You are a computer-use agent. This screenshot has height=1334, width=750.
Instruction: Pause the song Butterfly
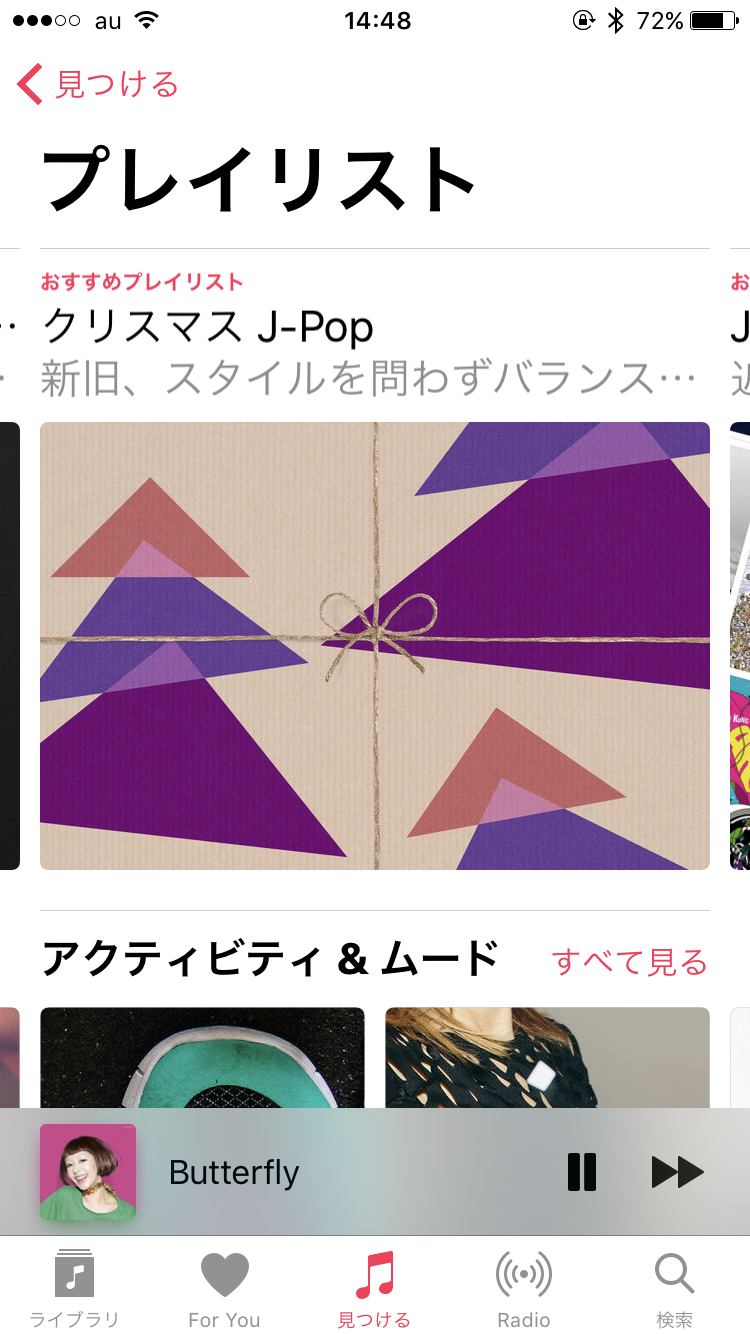tap(582, 1172)
